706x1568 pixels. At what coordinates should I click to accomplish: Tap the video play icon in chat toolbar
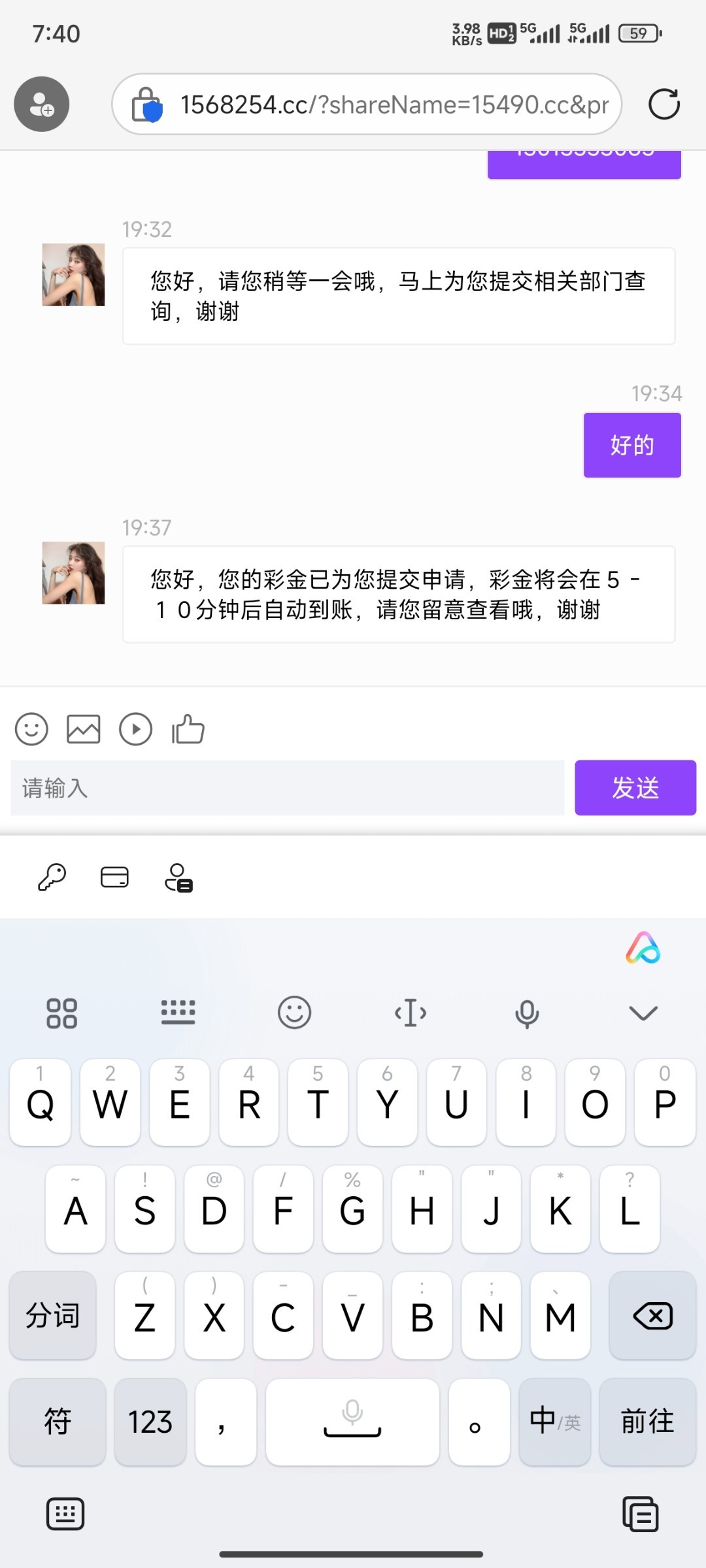pos(136,729)
